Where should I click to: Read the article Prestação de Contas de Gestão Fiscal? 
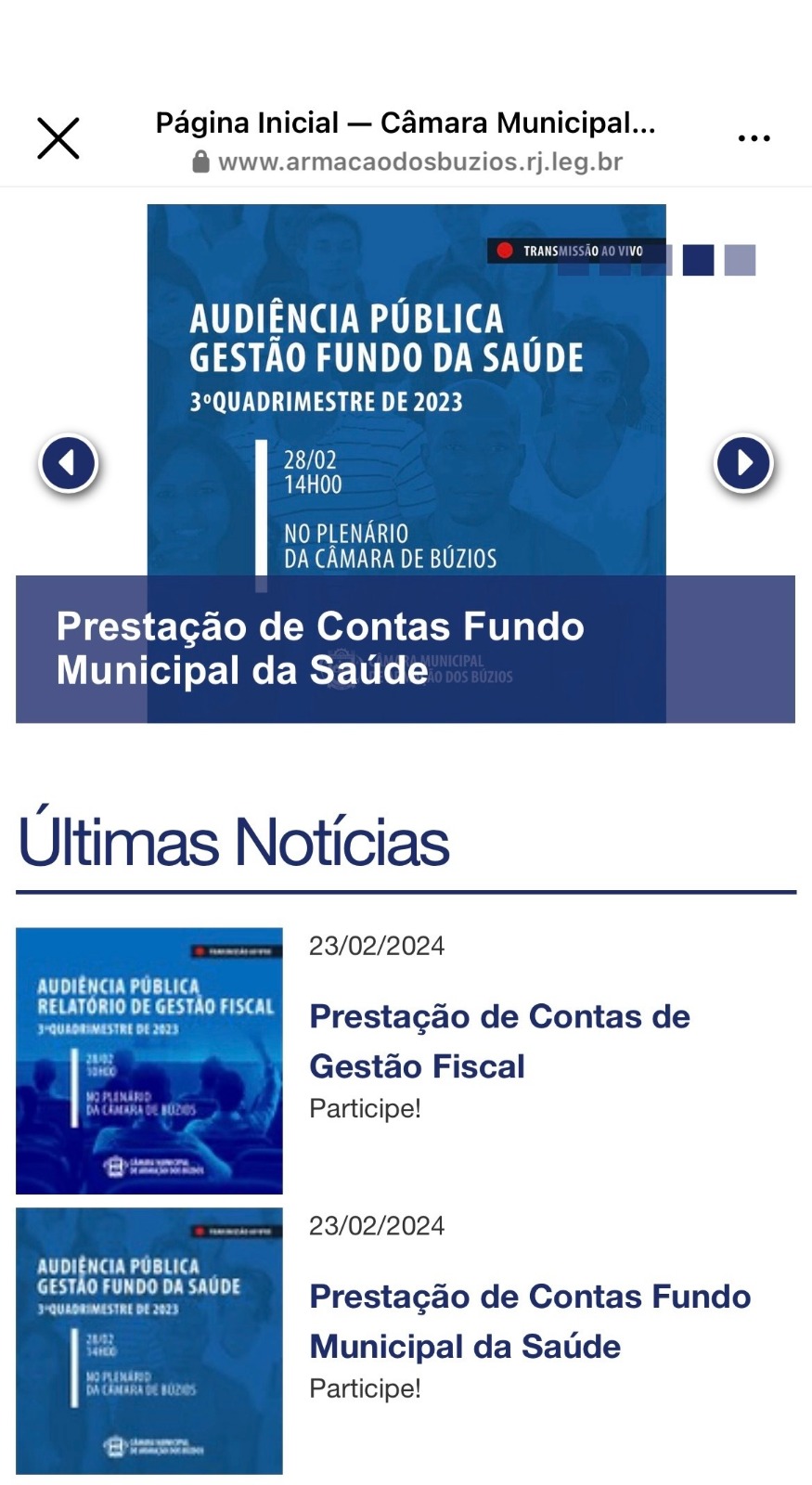tap(499, 1041)
